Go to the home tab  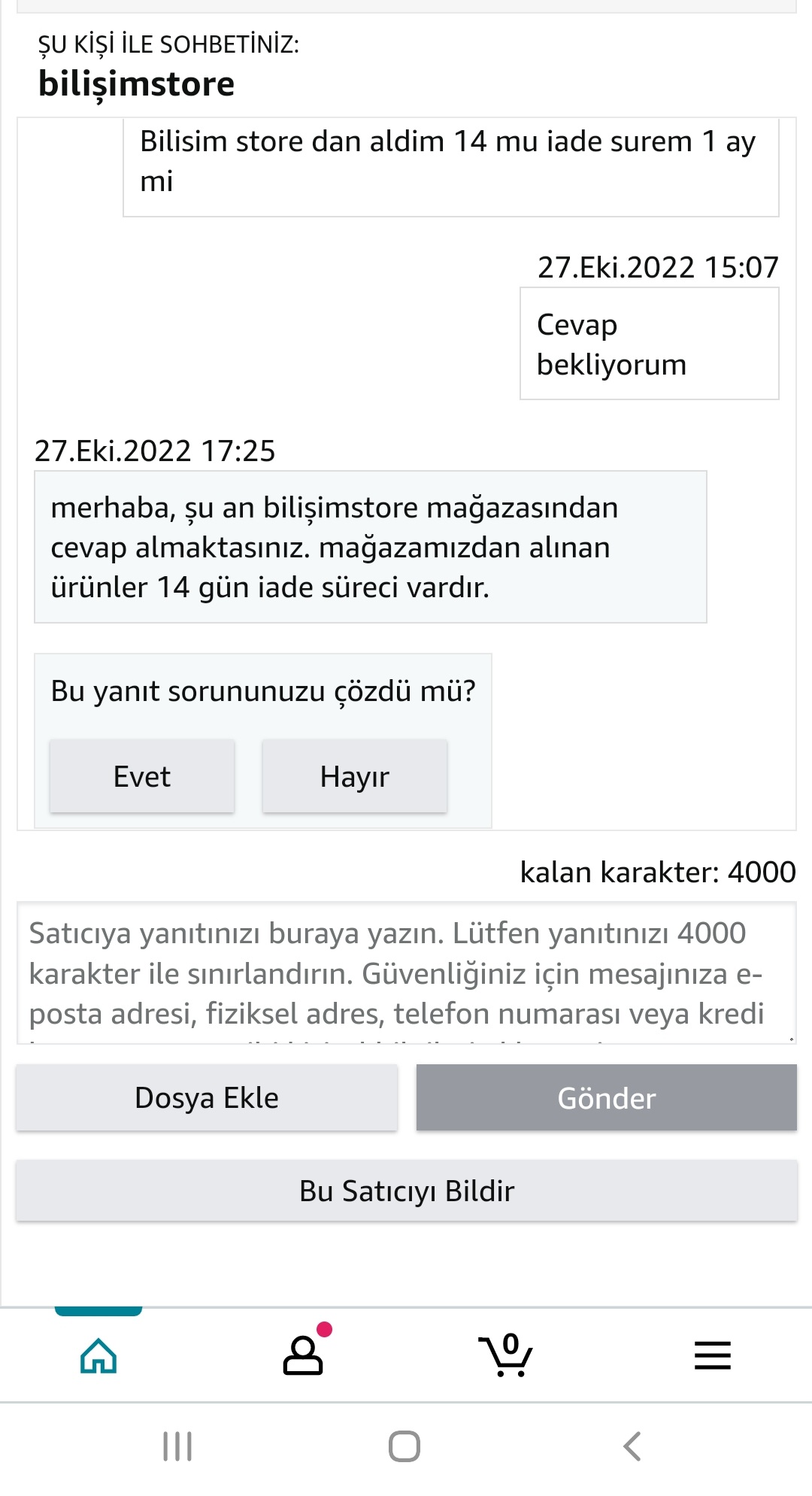98,1356
